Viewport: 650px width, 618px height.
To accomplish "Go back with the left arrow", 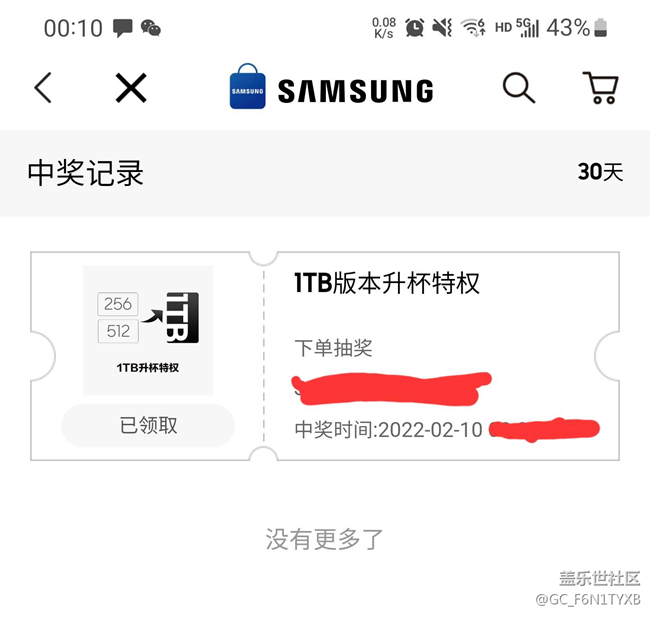I will [x=43, y=89].
